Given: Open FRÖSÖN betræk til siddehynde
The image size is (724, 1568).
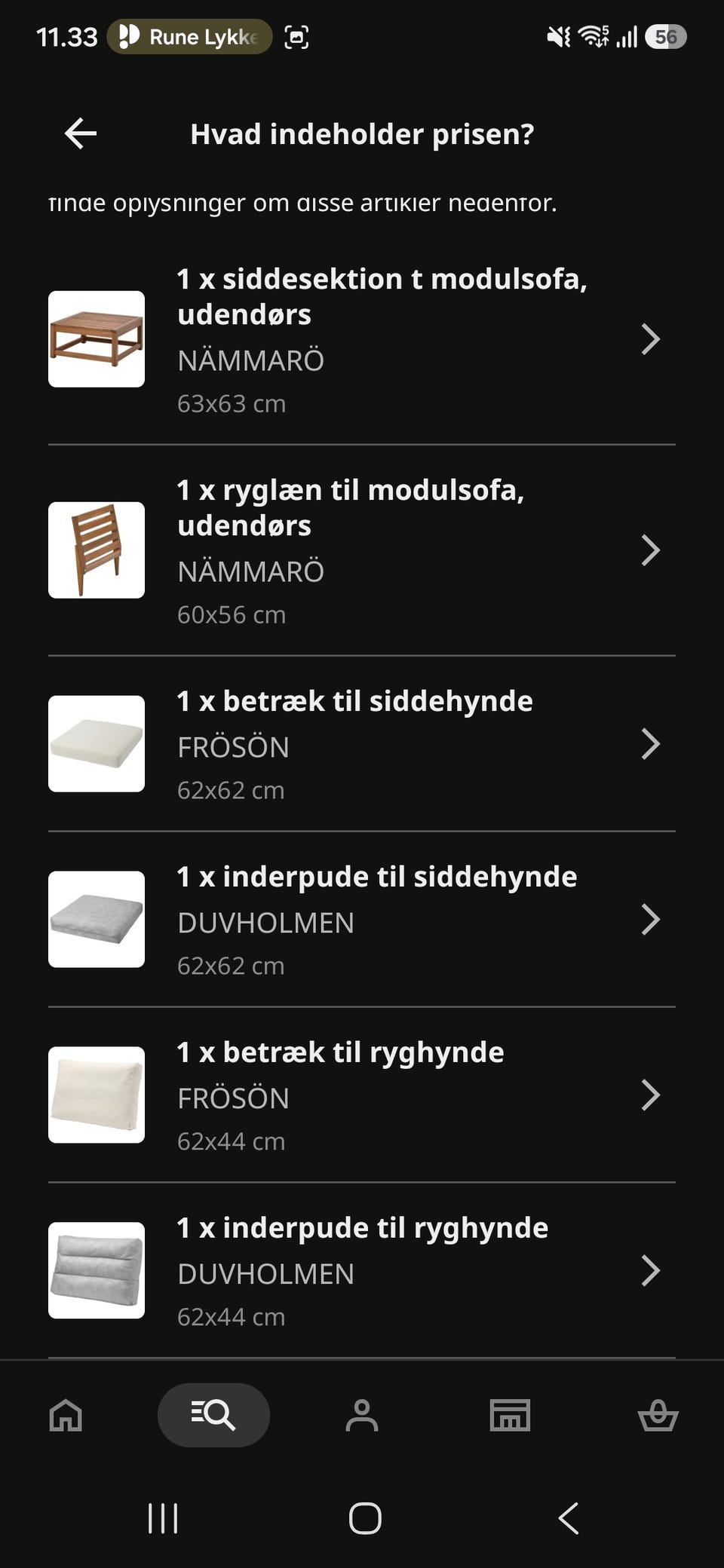Looking at the screenshot, I should pyautogui.click(x=362, y=744).
